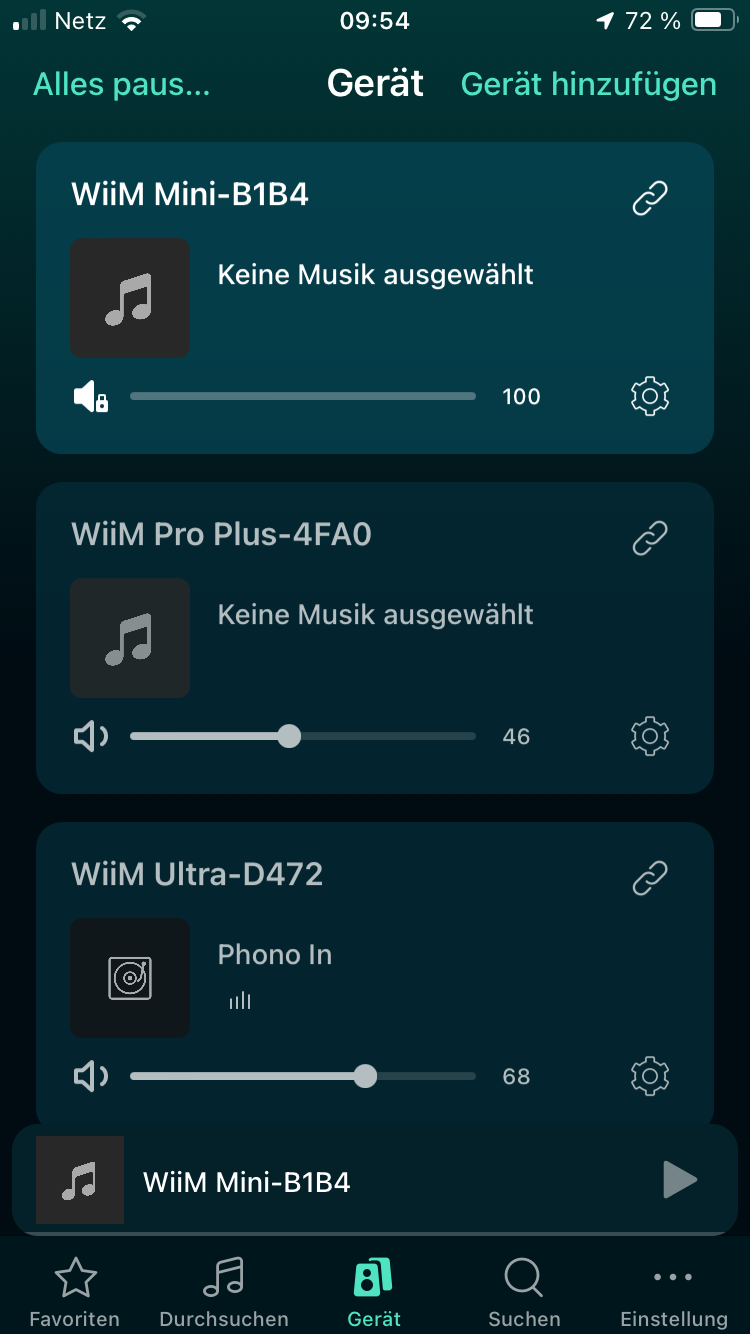Screen dimensions: 750x1334
Task: Tap Alles pausieren at top left
Action: [x=122, y=85]
